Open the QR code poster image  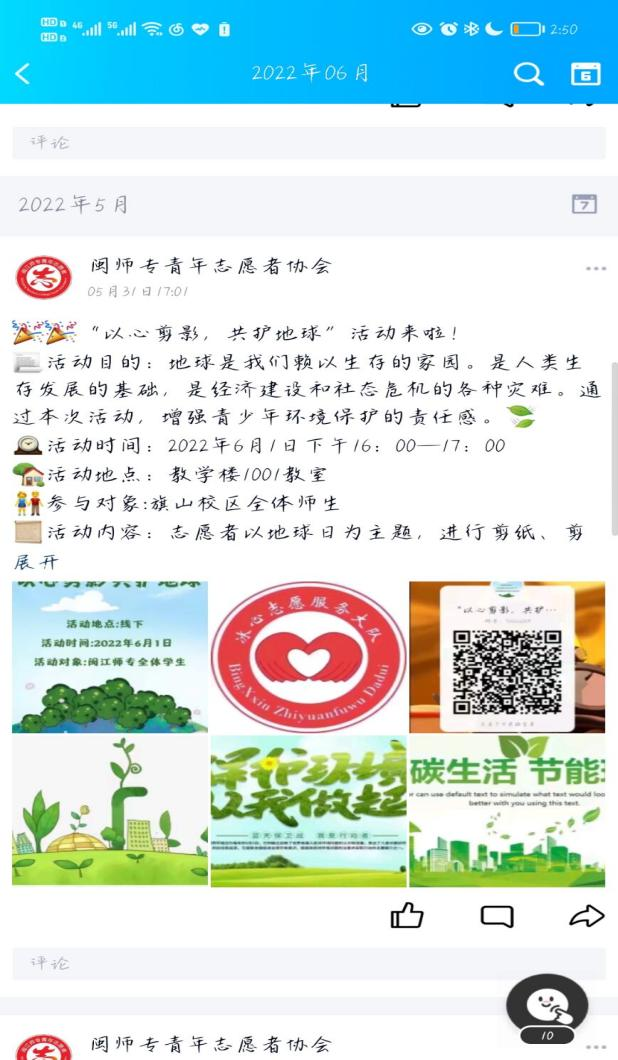click(x=507, y=657)
